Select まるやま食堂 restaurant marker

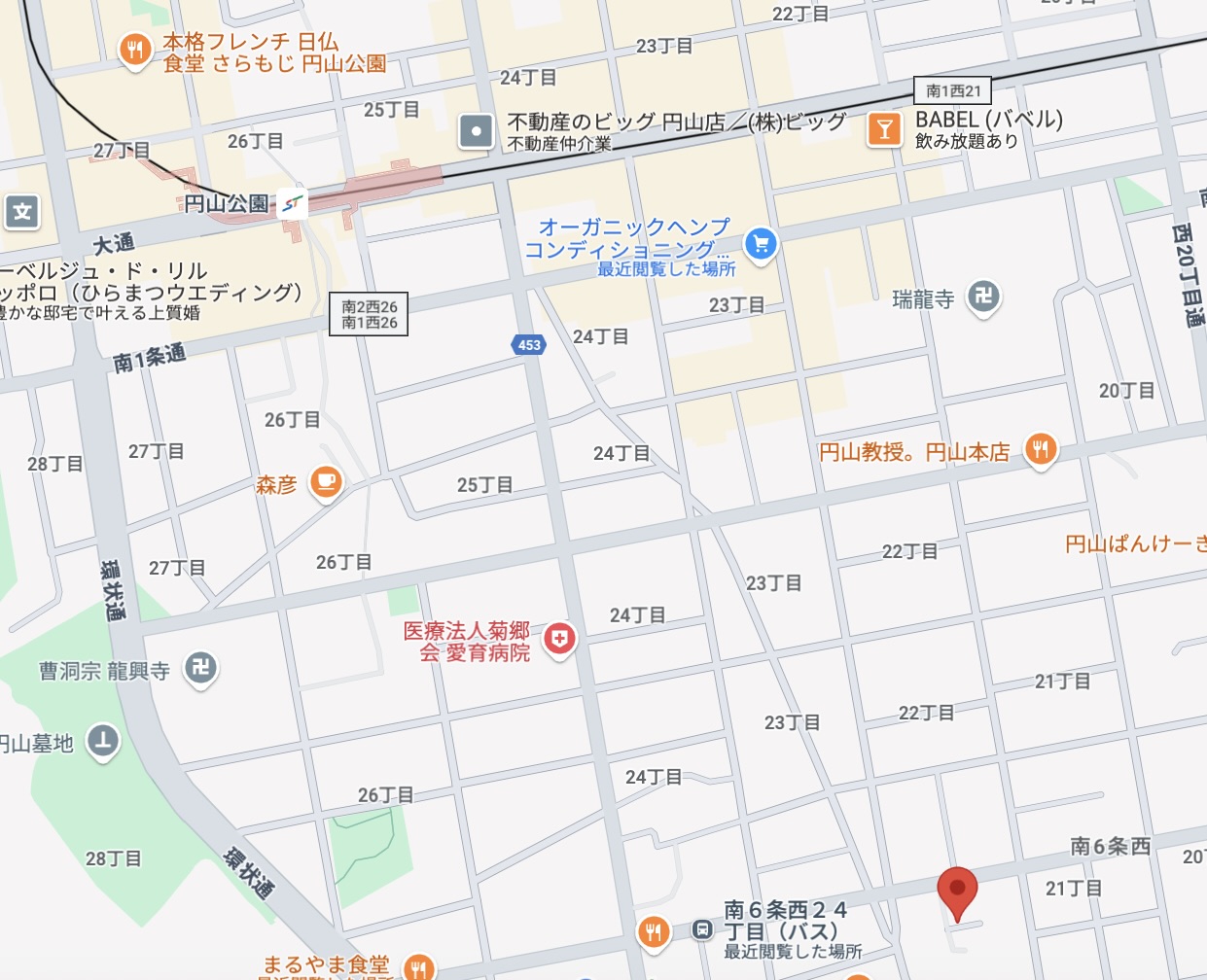point(418,966)
